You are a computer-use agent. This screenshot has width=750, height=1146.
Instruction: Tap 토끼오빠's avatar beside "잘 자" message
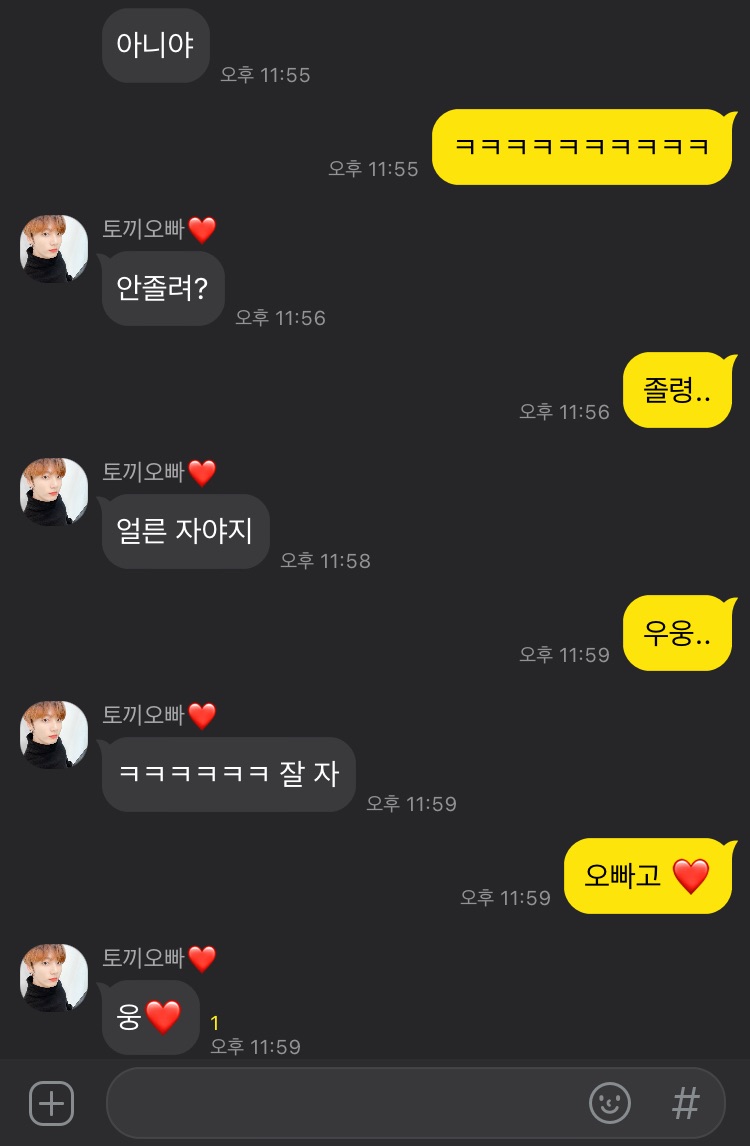click(x=54, y=735)
